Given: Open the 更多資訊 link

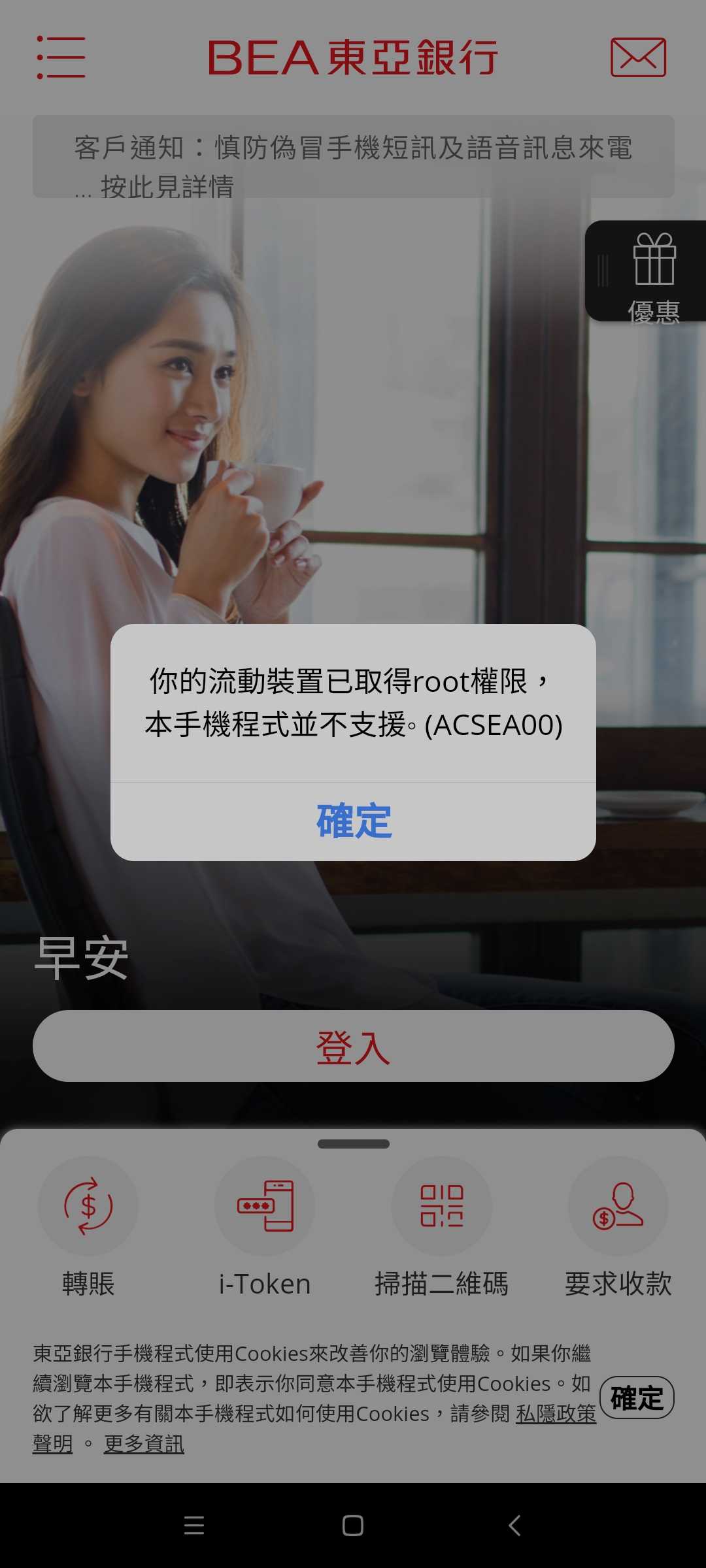Looking at the screenshot, I should pyautogui.click(x=144, y=1444).
